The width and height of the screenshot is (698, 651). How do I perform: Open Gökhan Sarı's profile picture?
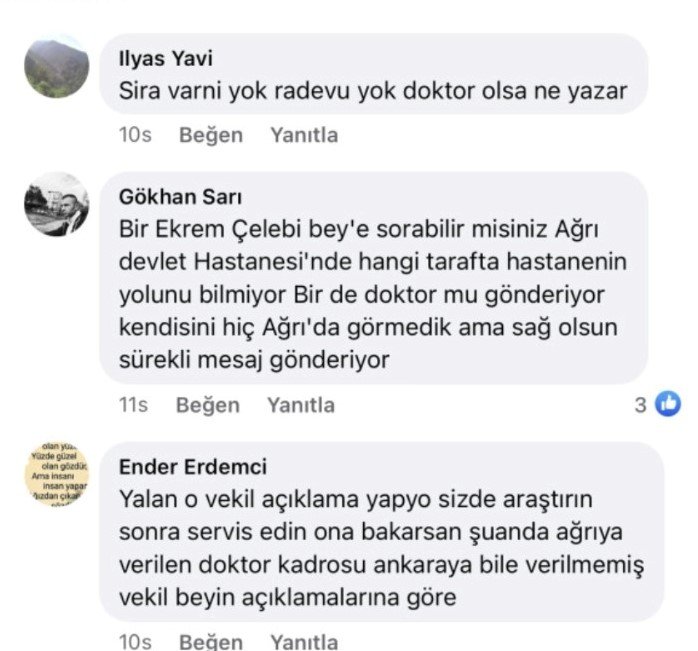coord(56,204)
